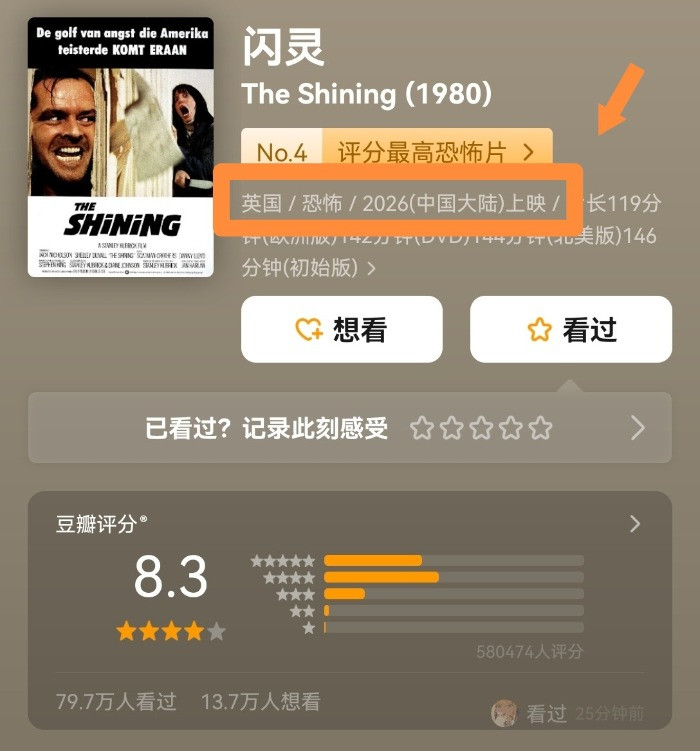Expand the full movie info details
Viewport: 700px width, 751px height.
(x=372, y=268)
